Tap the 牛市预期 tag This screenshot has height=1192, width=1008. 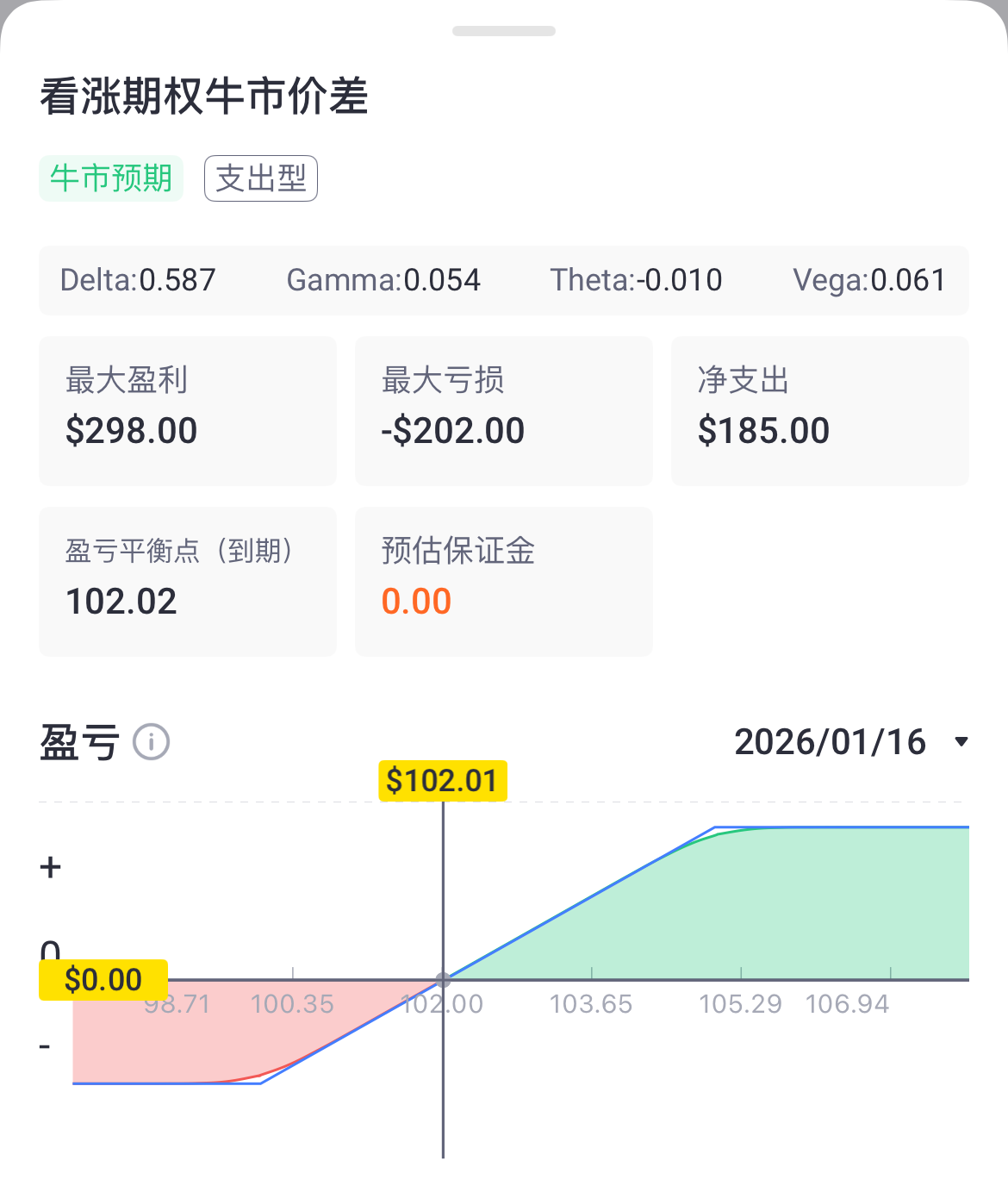(x=111, y=178)
